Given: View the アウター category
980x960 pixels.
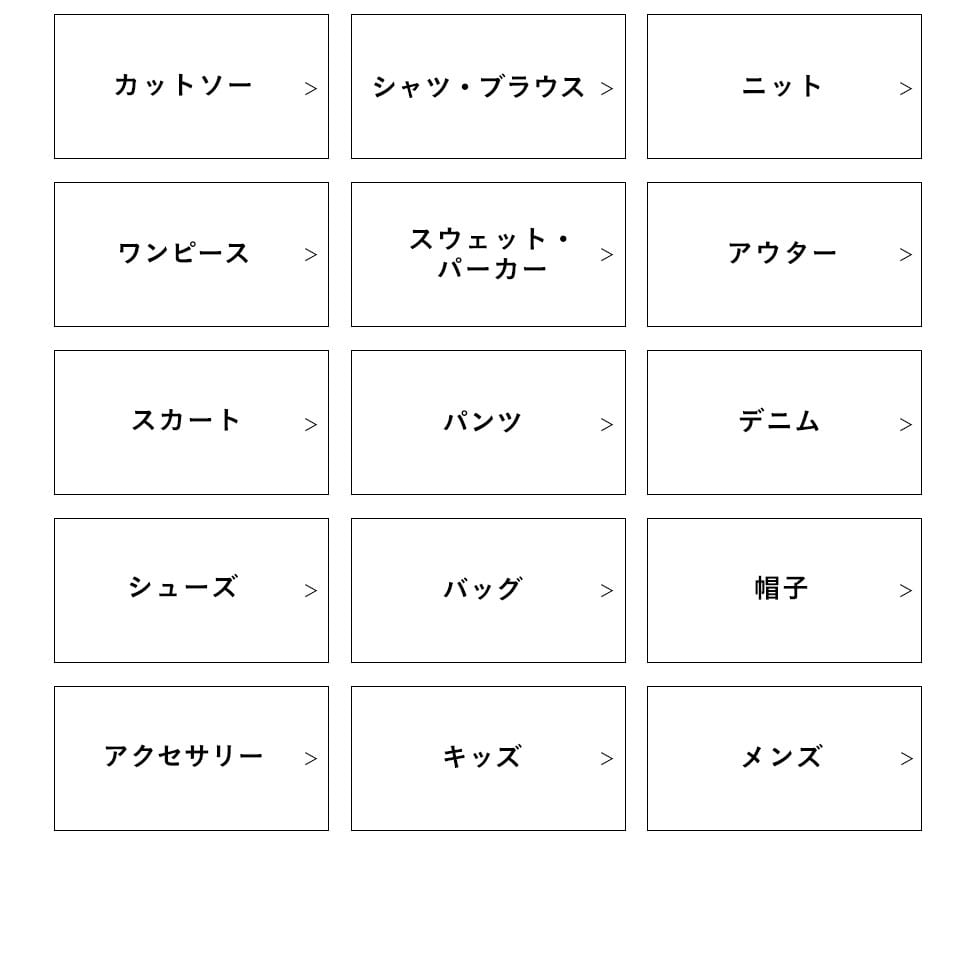Looking at the screenshot, I should point(784,254).
